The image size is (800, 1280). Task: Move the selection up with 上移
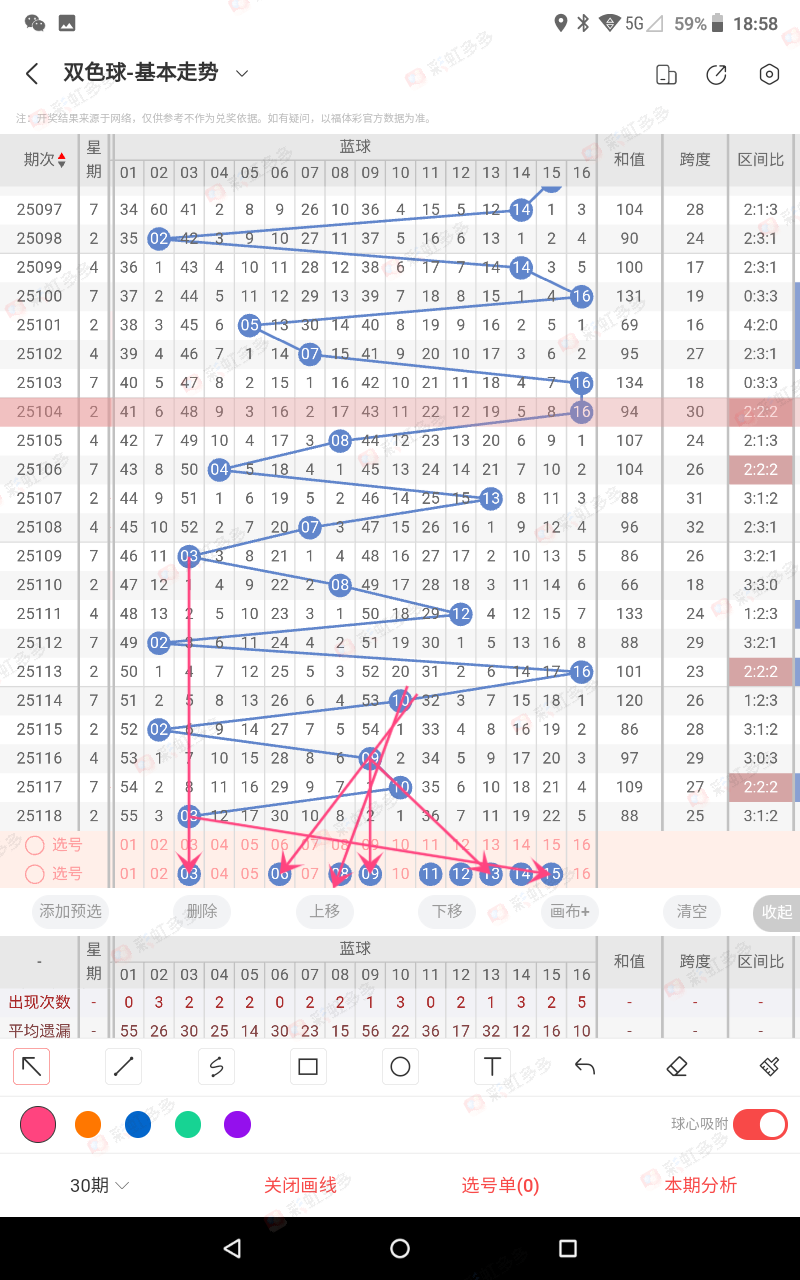325,911
